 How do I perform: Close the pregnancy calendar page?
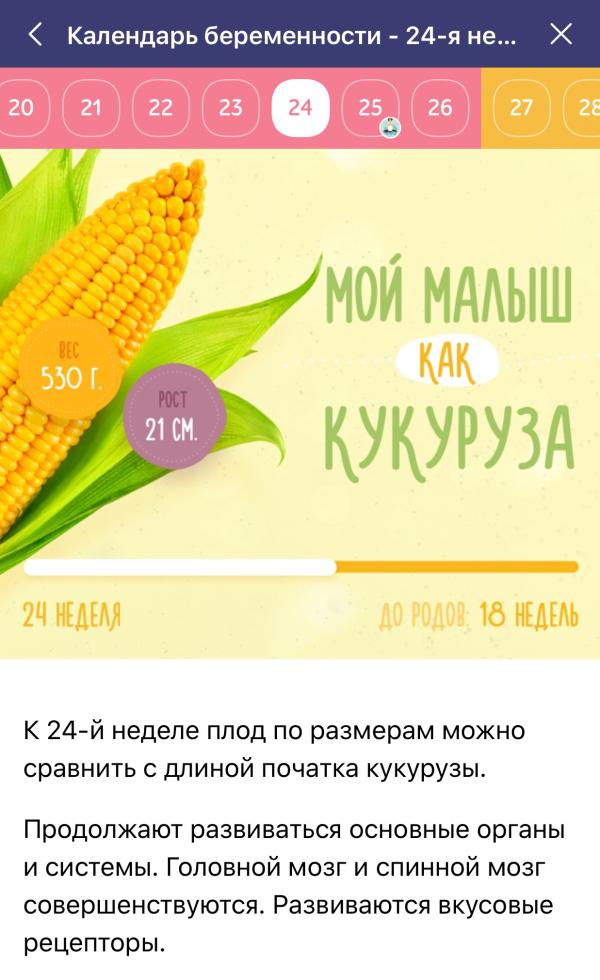[562, 35]
